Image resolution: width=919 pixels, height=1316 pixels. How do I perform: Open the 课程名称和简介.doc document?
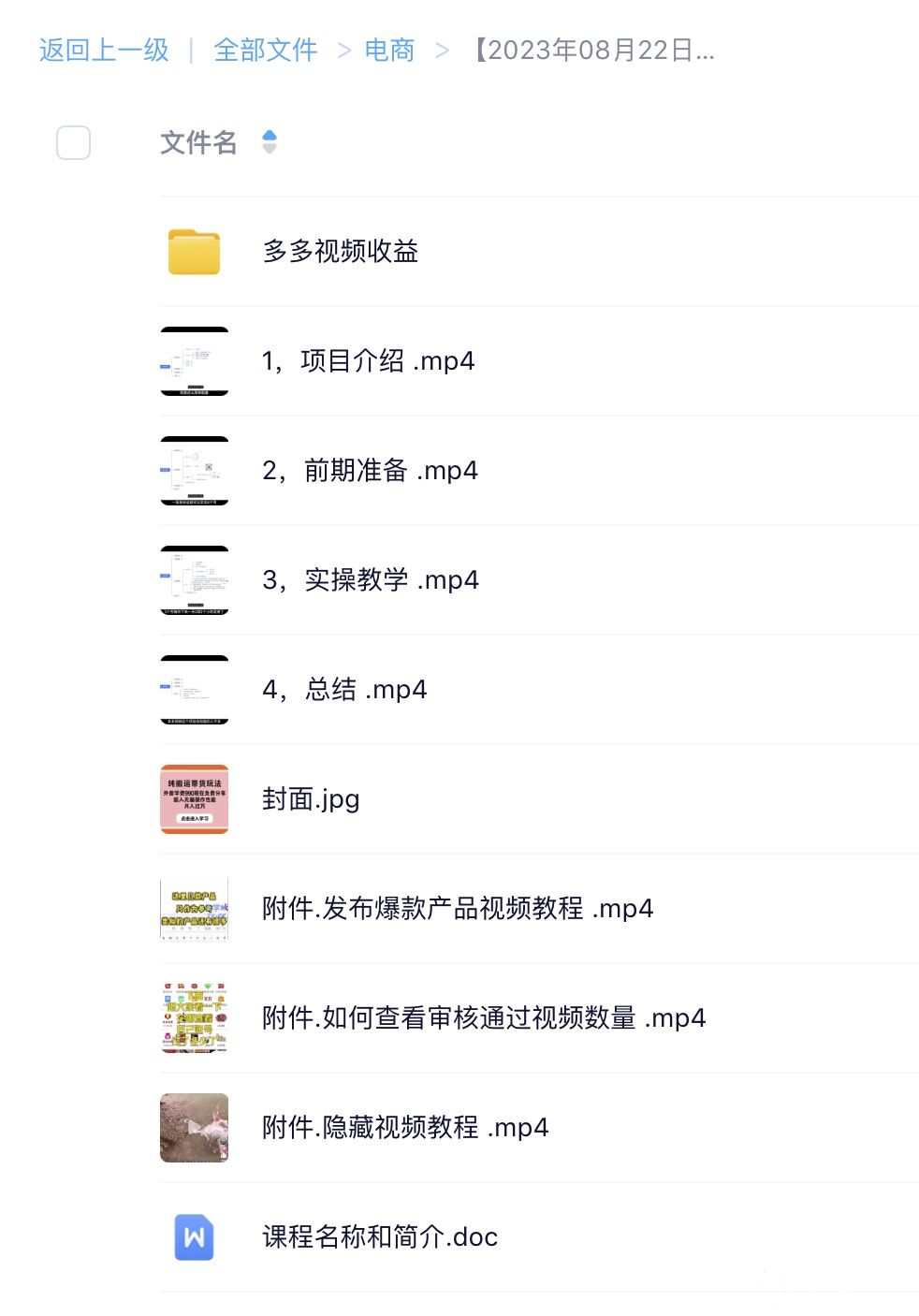click(x=379, y=1237)
